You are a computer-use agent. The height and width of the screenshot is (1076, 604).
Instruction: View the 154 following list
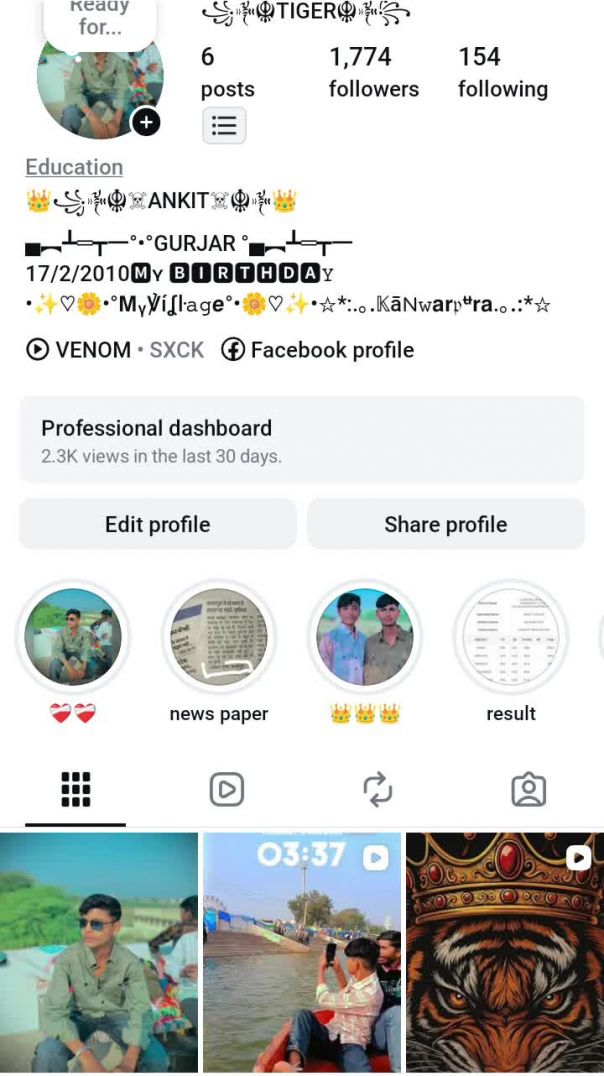(502, 73)
